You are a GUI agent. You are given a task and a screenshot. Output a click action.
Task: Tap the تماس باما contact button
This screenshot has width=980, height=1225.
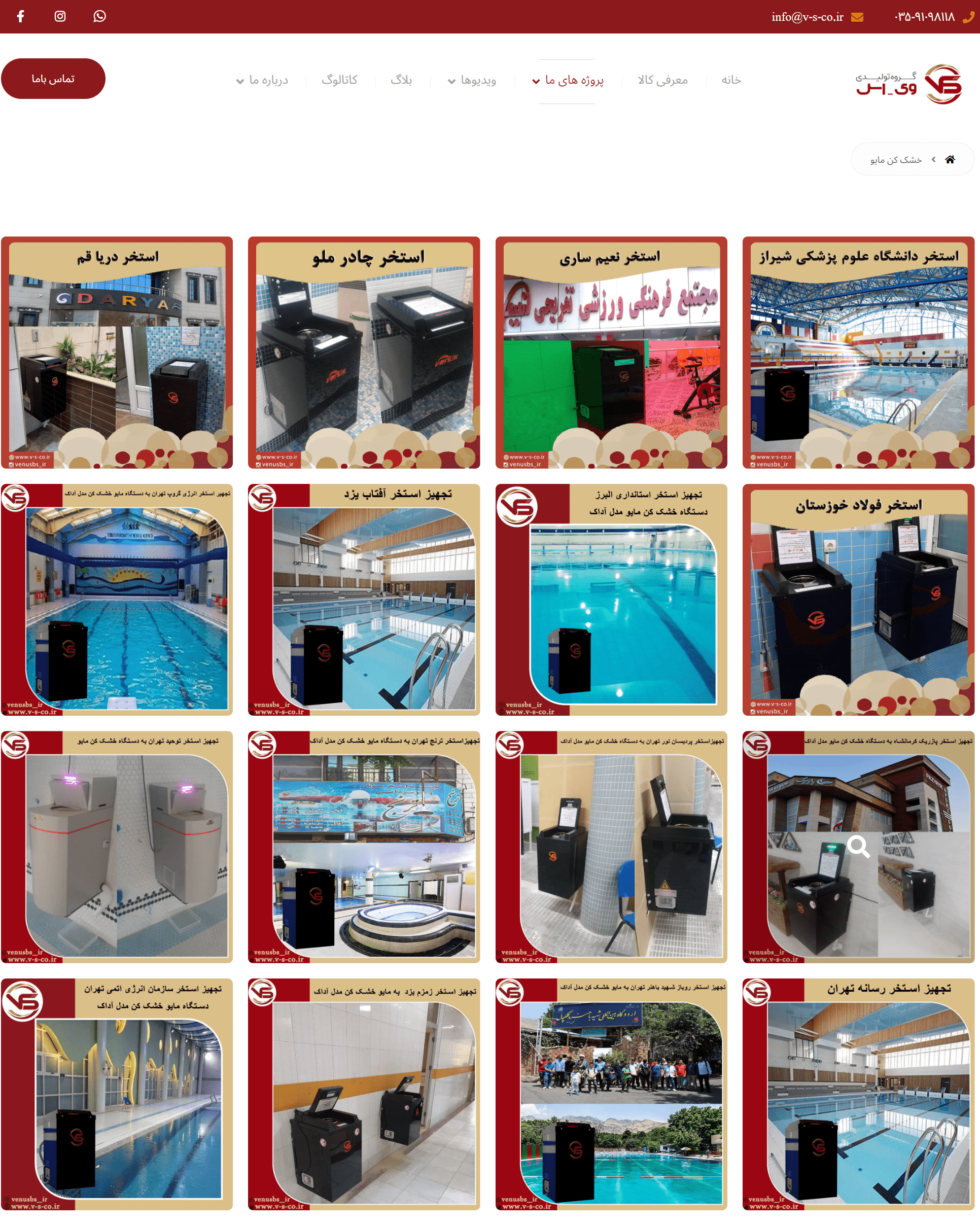[53, 79]
